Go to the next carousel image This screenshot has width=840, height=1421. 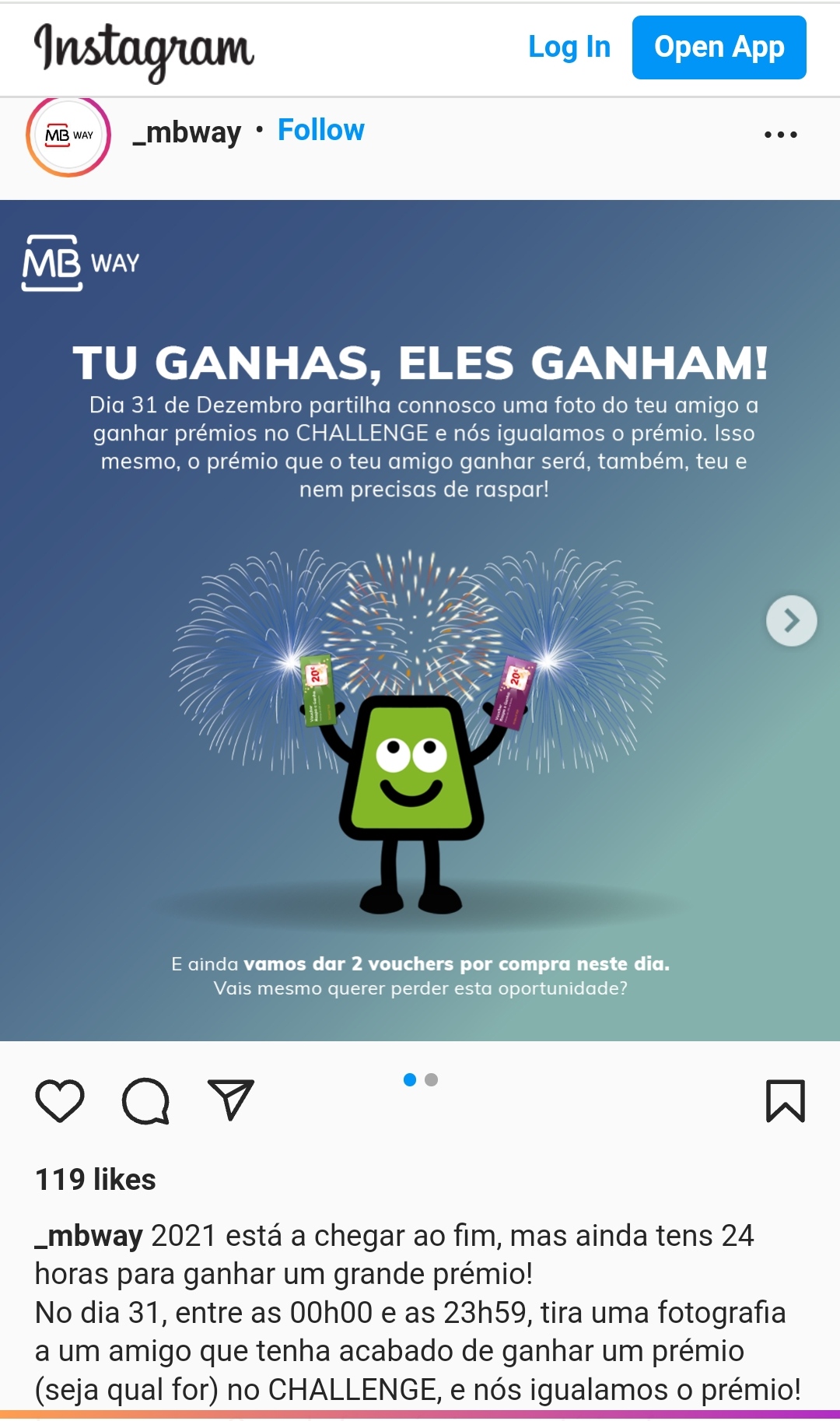click(791, 621)
